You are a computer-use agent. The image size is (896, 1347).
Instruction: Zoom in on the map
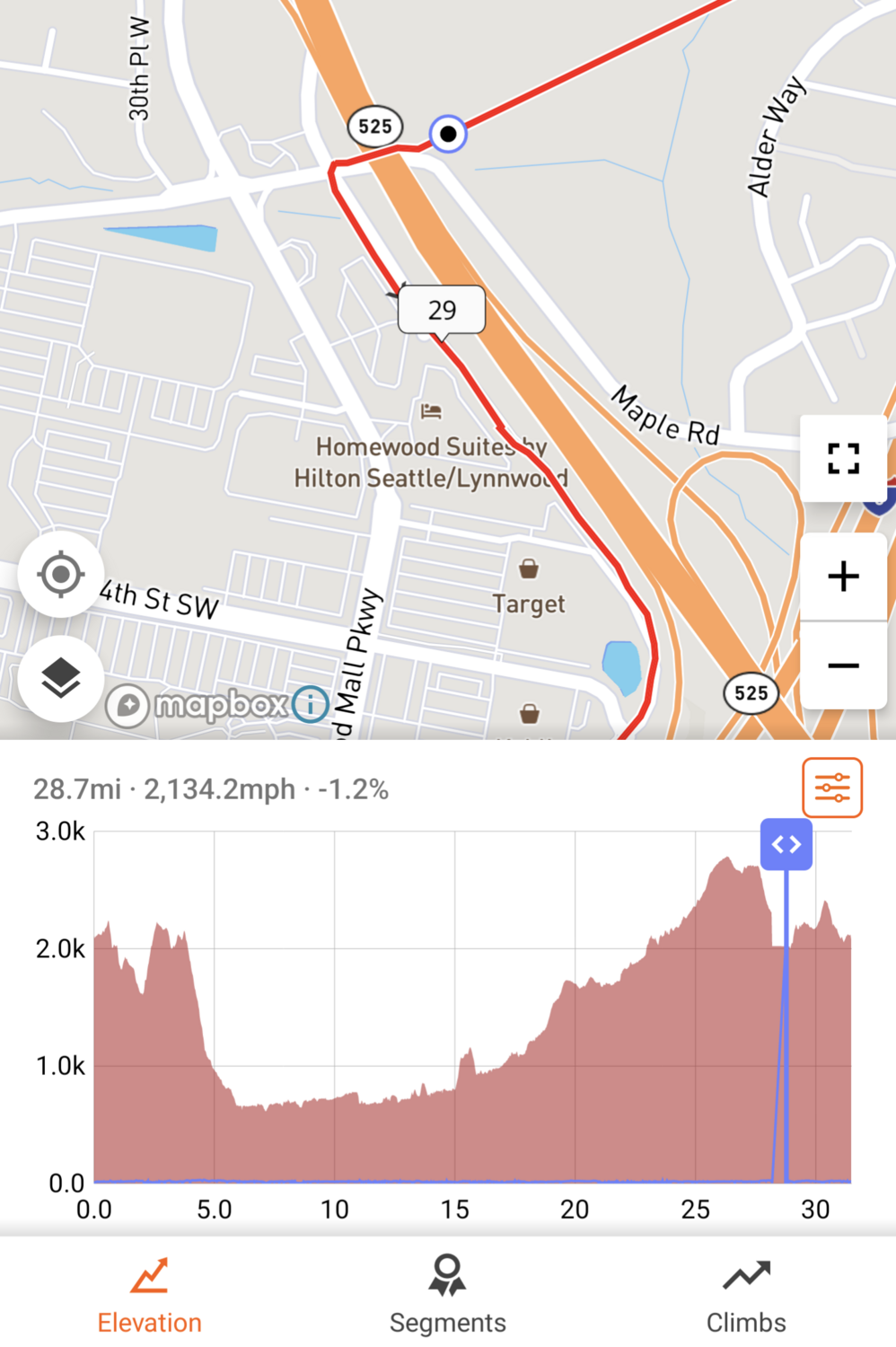[x=843, y=577]
